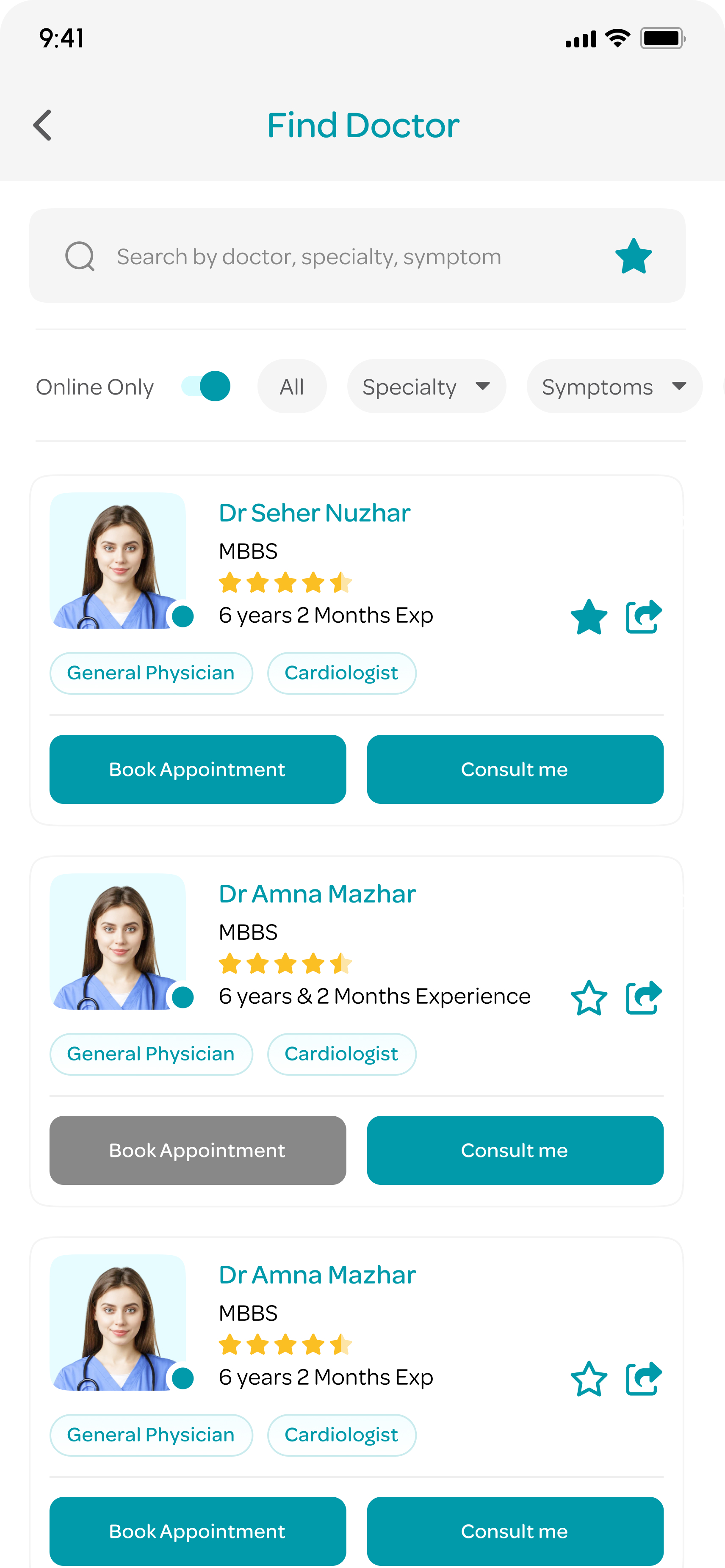Favorite the bottom Dr Amna Mazhar listing
The height and width of the screenshot is (1568, 725).
(589, 1379)
